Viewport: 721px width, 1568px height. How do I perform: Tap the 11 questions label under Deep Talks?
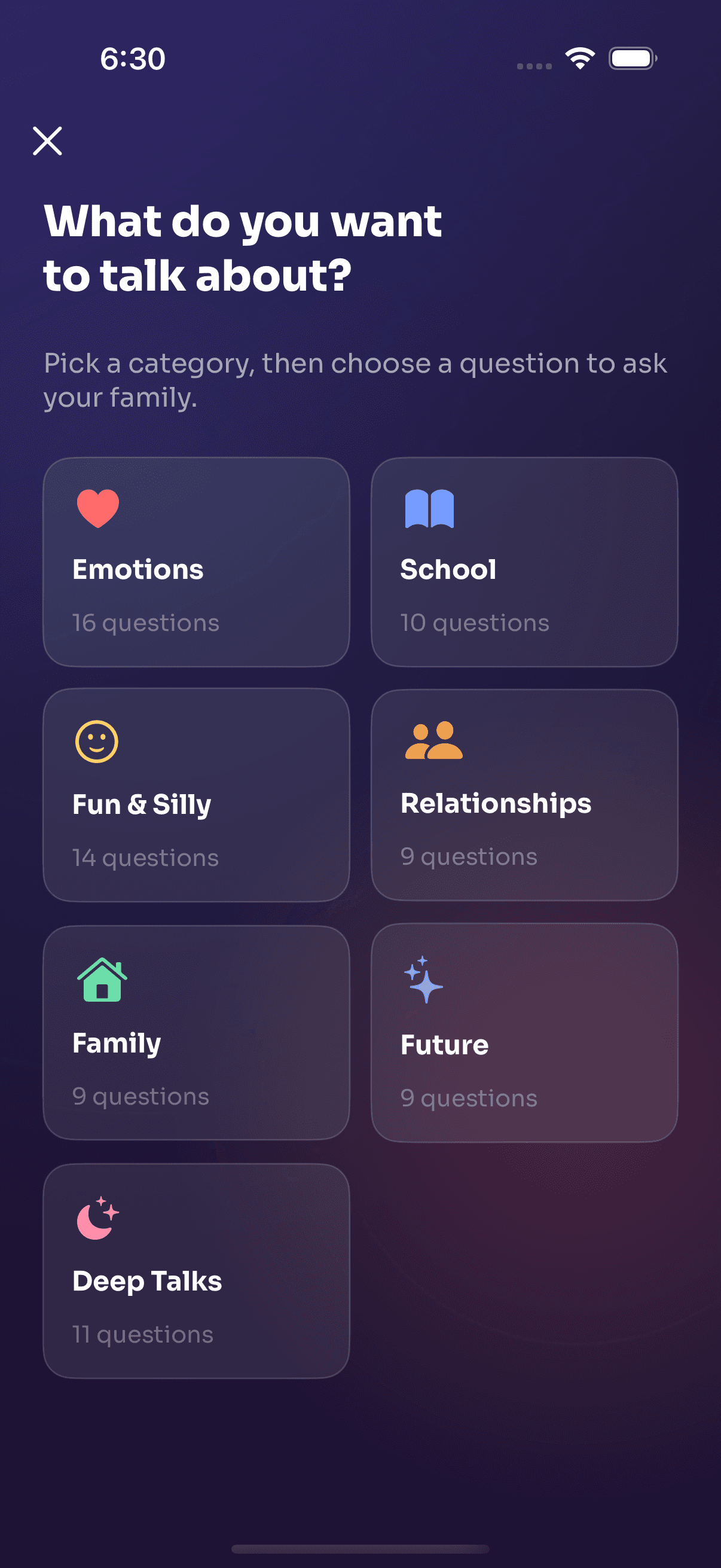click(x=142, y=1334)
